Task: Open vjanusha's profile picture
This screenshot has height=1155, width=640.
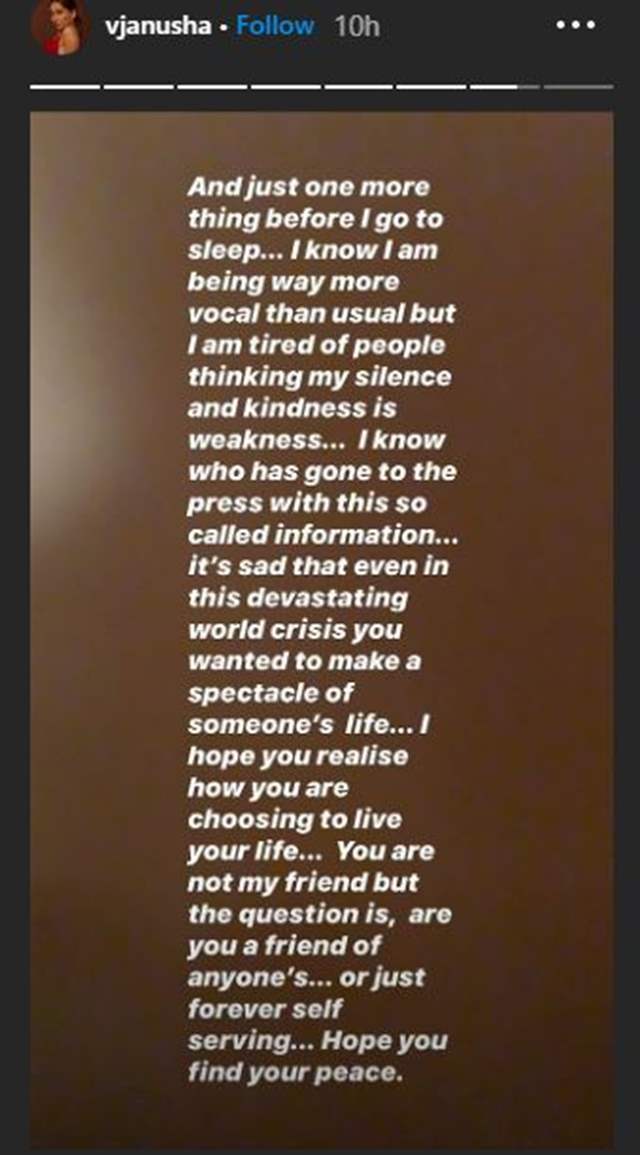Action: pyautogui.click(x=55, y=28)
